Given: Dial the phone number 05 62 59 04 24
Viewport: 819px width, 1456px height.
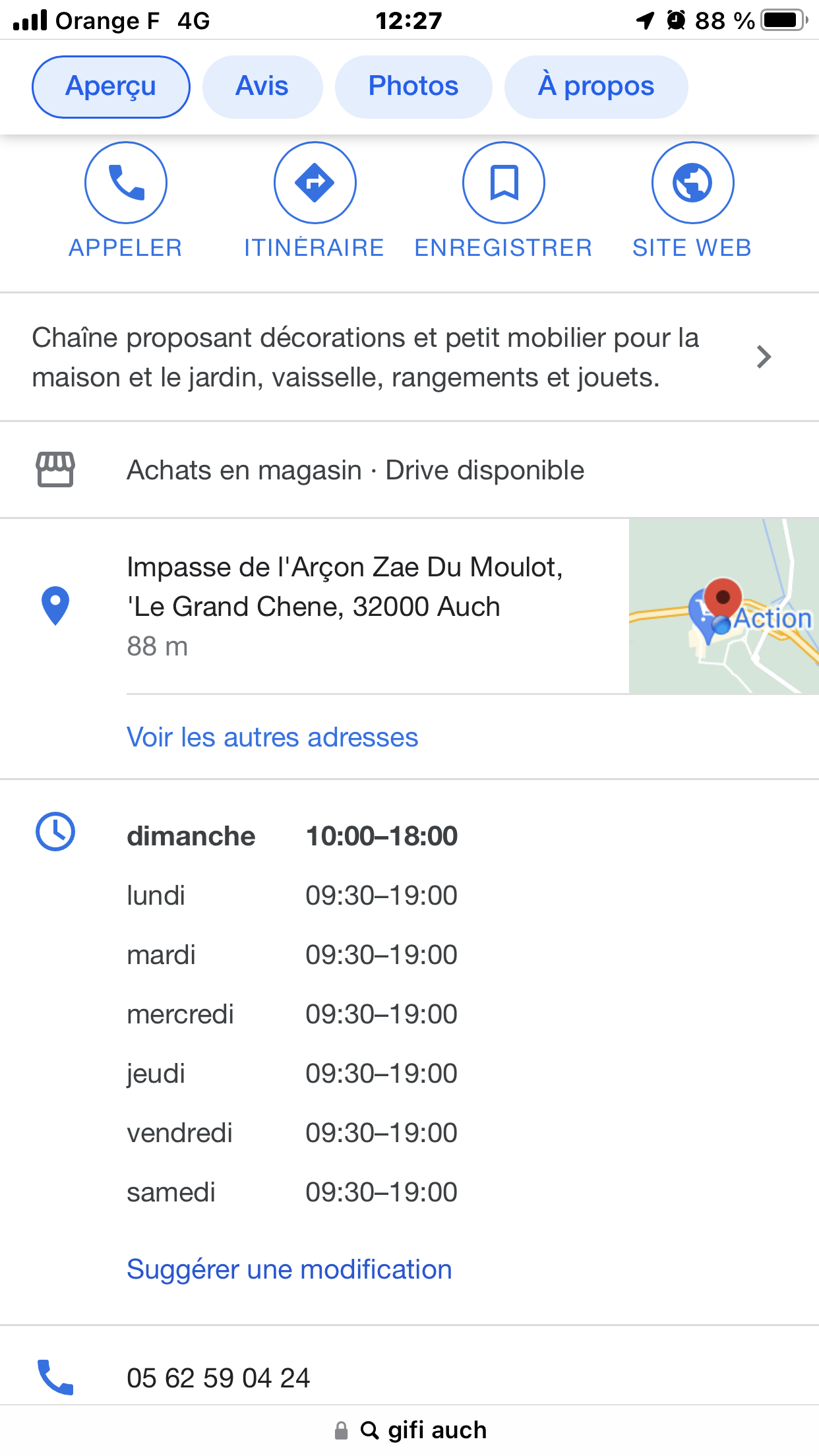Looking at the screenshot, I should coord(218,1378).
